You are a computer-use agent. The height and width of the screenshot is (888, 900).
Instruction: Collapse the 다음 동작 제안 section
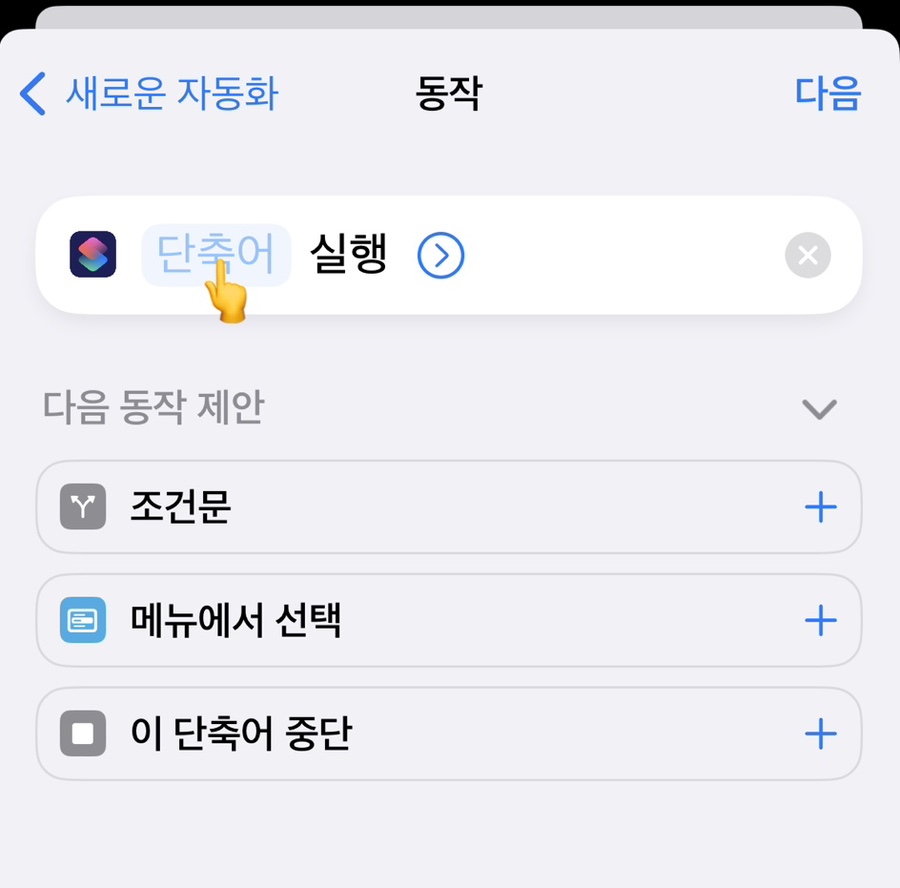click(819, 409)
